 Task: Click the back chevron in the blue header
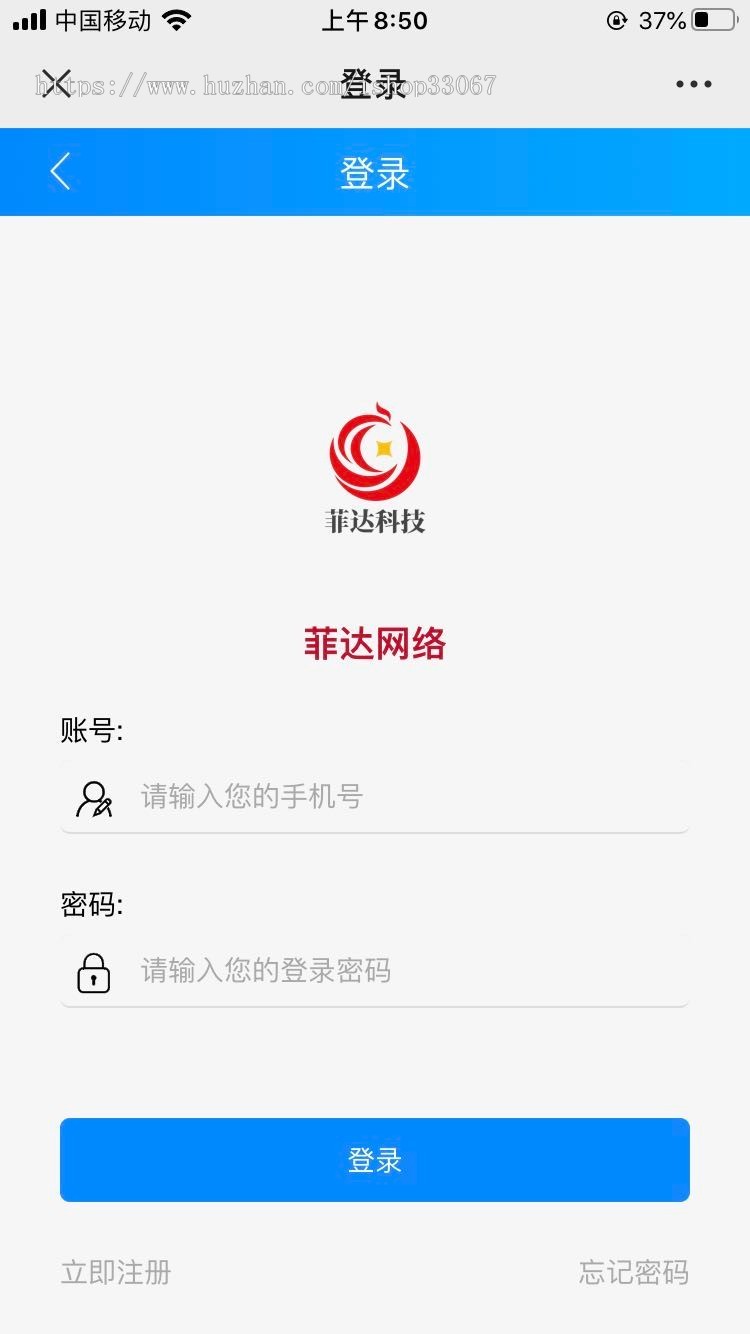tap(58, 171)
